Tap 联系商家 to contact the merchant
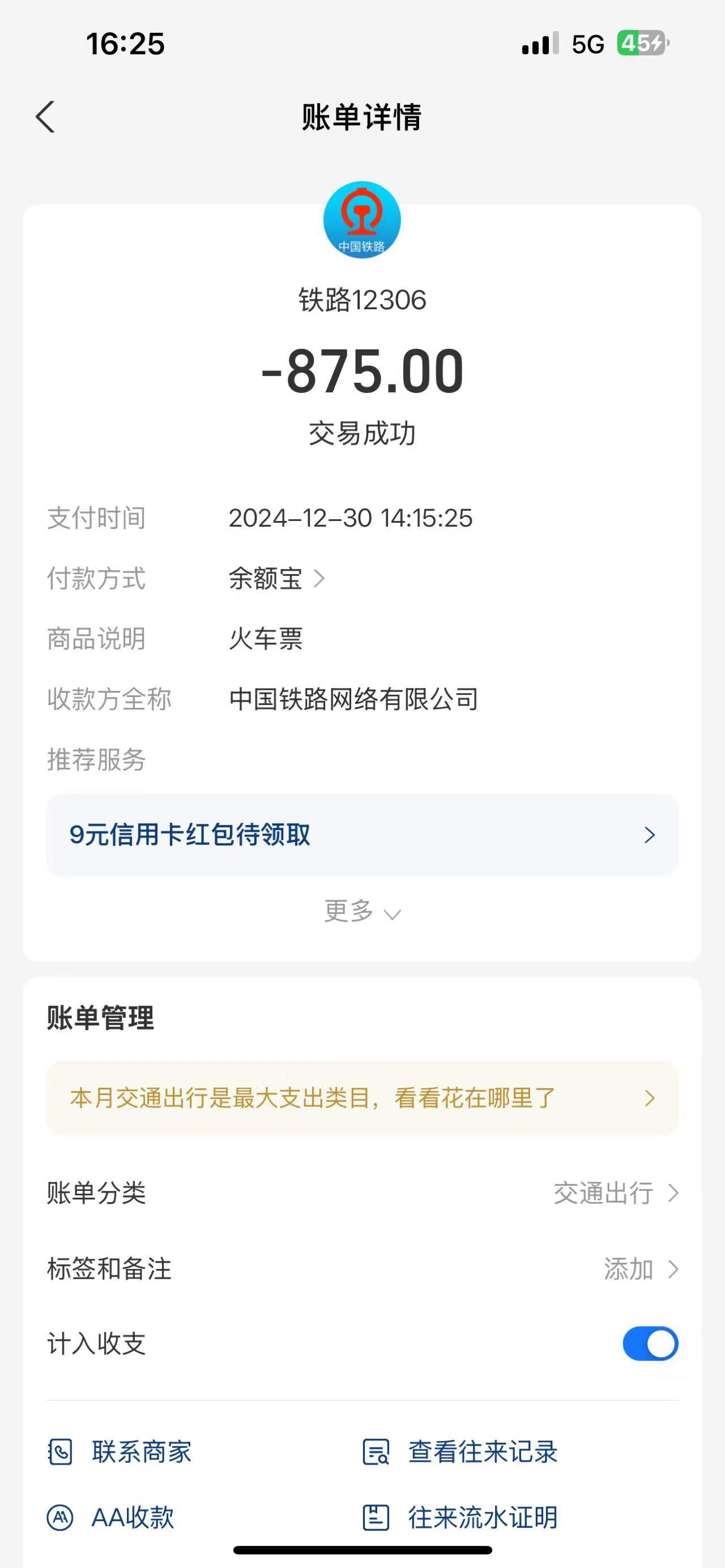Screen dimensions: 725x1568 (120, 1452)
